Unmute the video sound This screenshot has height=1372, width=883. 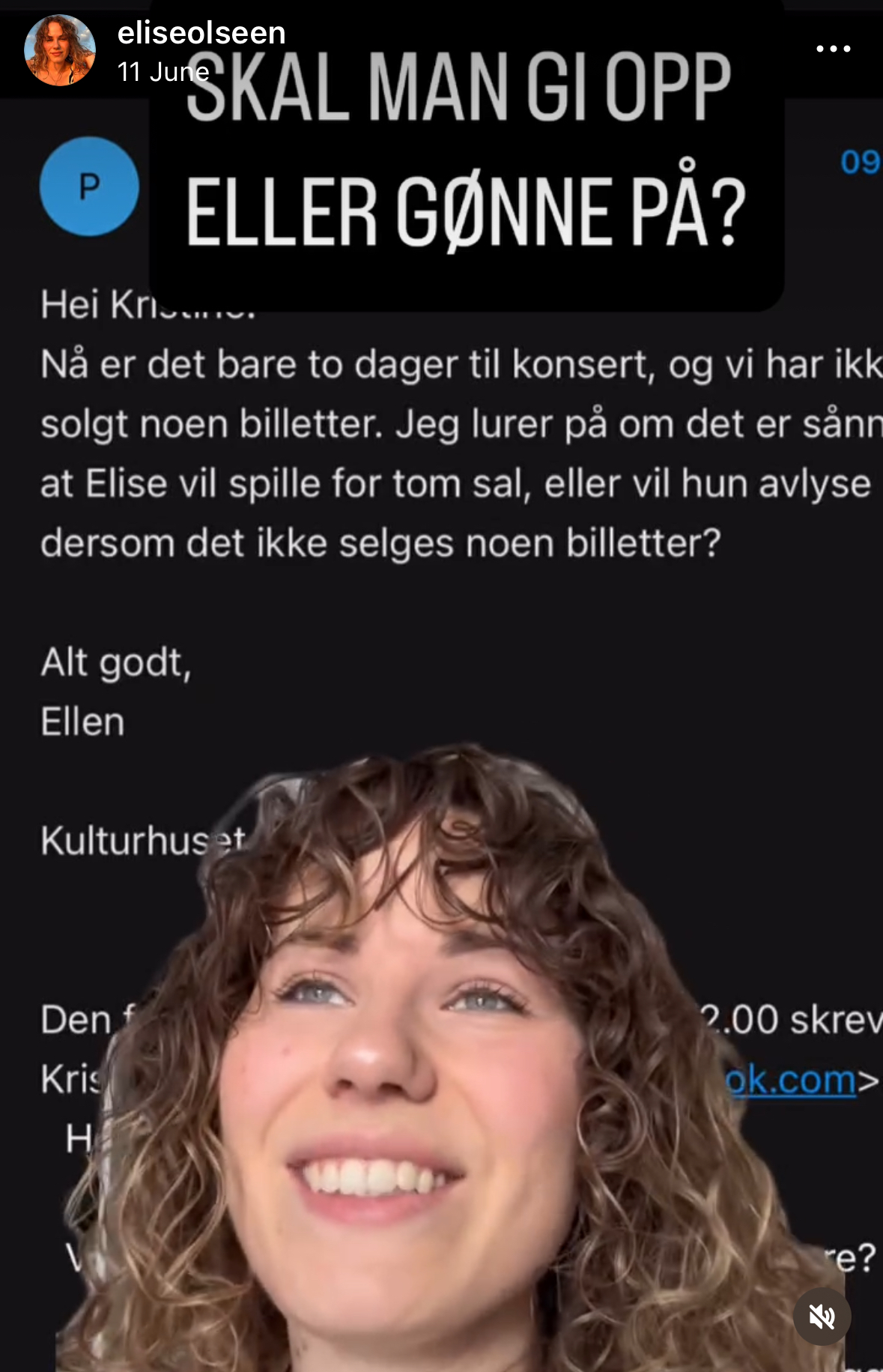pyautogui.click(x=822, y=1317)
